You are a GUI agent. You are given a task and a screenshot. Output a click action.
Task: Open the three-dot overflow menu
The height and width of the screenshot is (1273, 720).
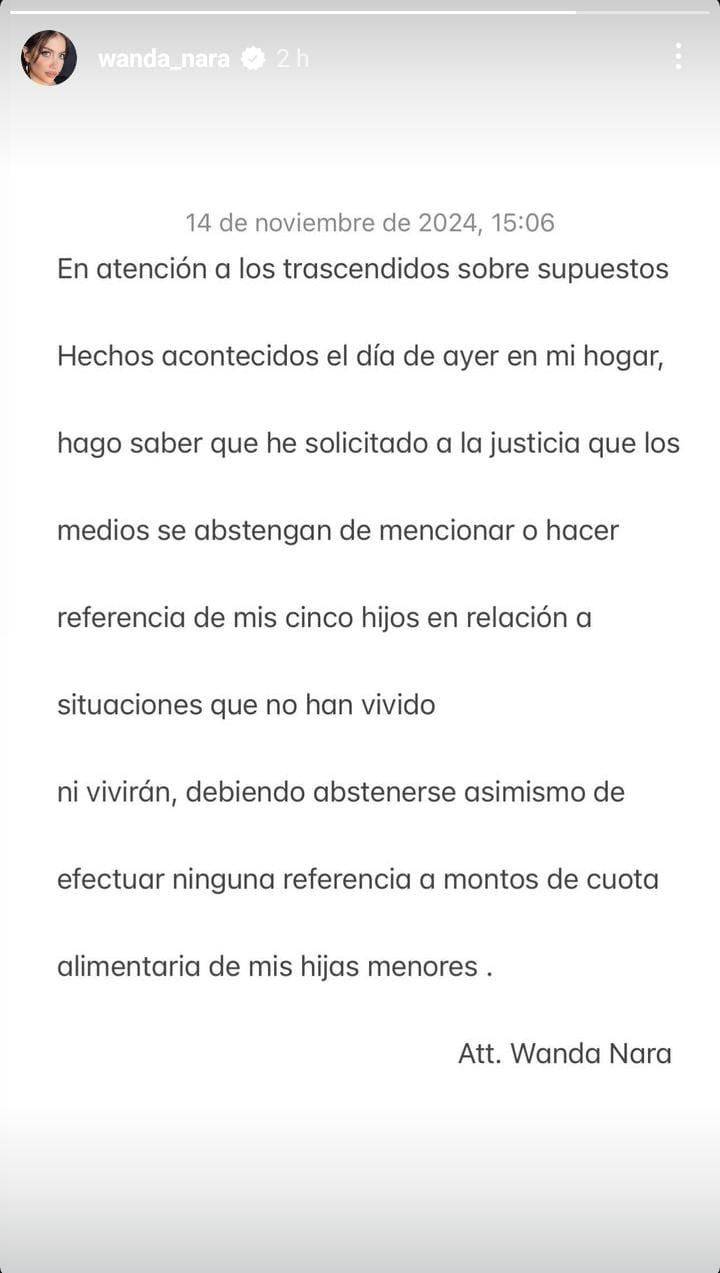[678, 57]
